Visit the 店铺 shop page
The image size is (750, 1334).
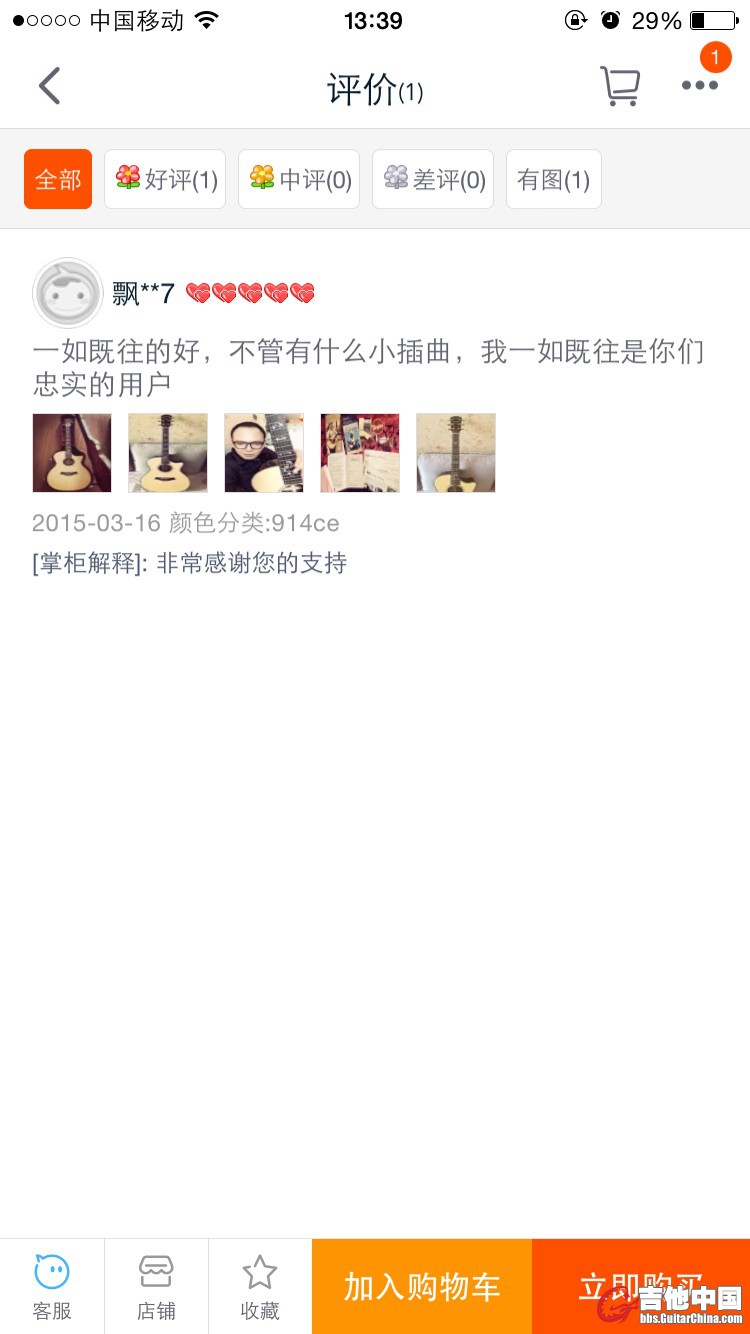pos(156,1286)
